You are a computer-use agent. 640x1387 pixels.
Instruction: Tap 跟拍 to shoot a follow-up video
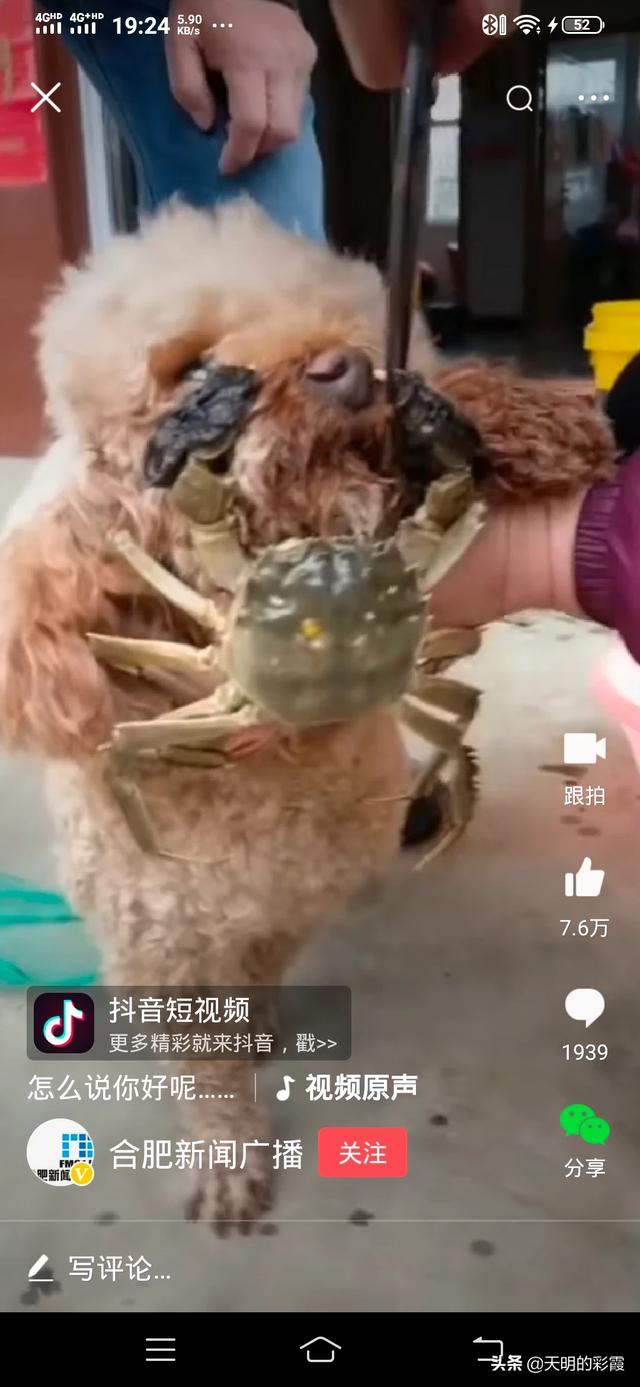pyautogui.click(x=585, y=767)
